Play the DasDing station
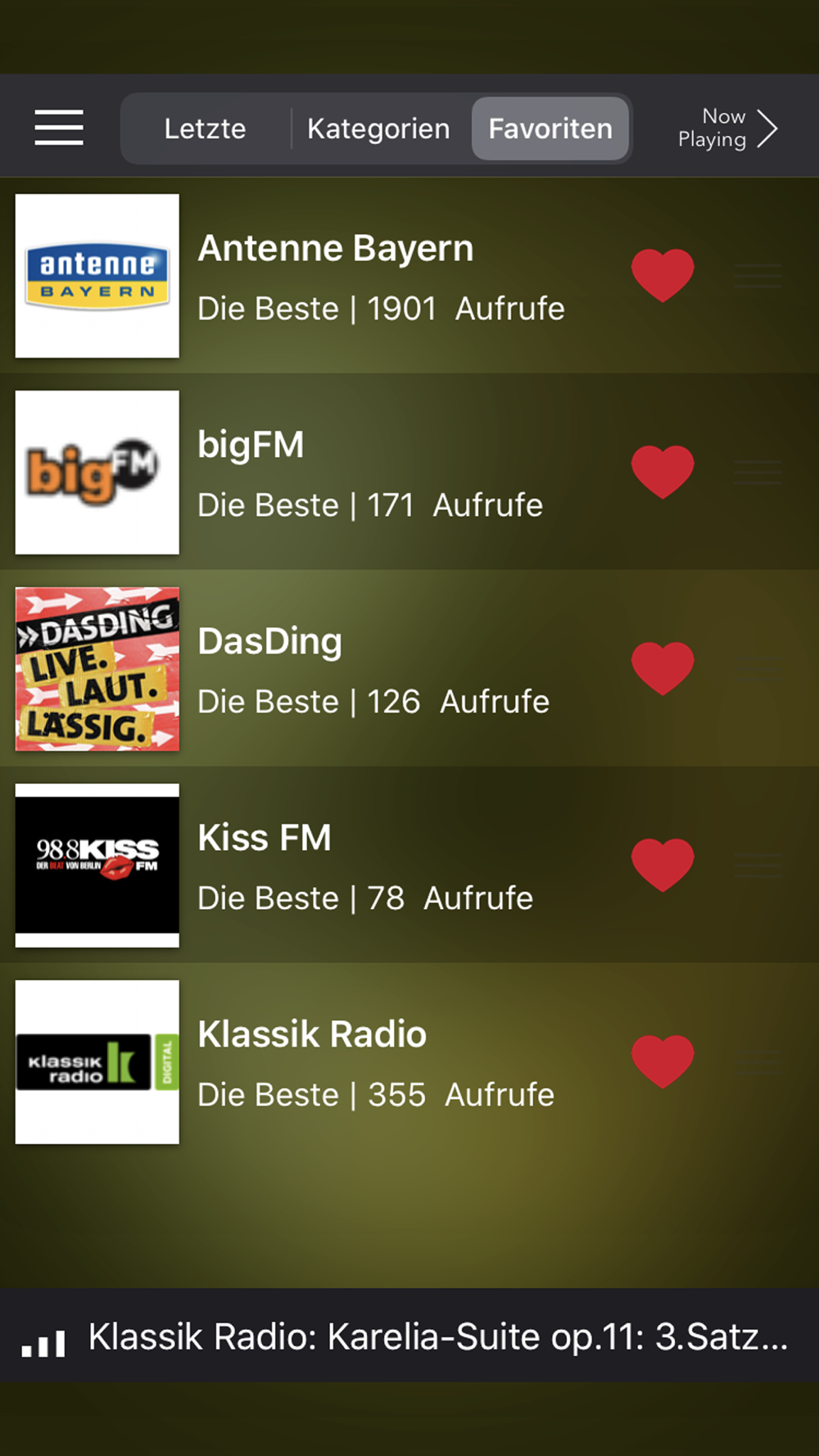This screenshot has width=819, height=1456. click(x=409, y=669)
